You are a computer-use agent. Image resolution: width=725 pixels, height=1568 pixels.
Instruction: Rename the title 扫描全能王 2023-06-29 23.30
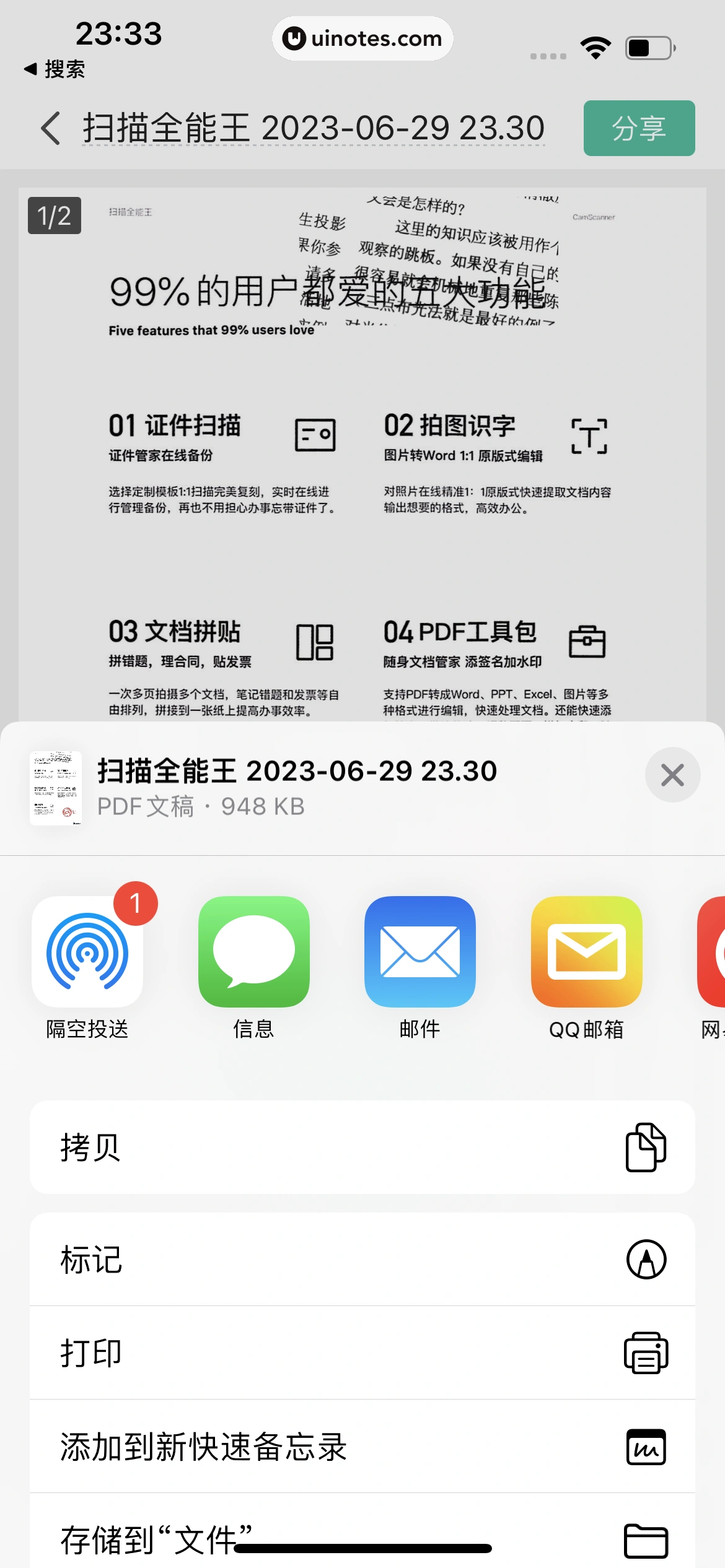pos(314,128)
